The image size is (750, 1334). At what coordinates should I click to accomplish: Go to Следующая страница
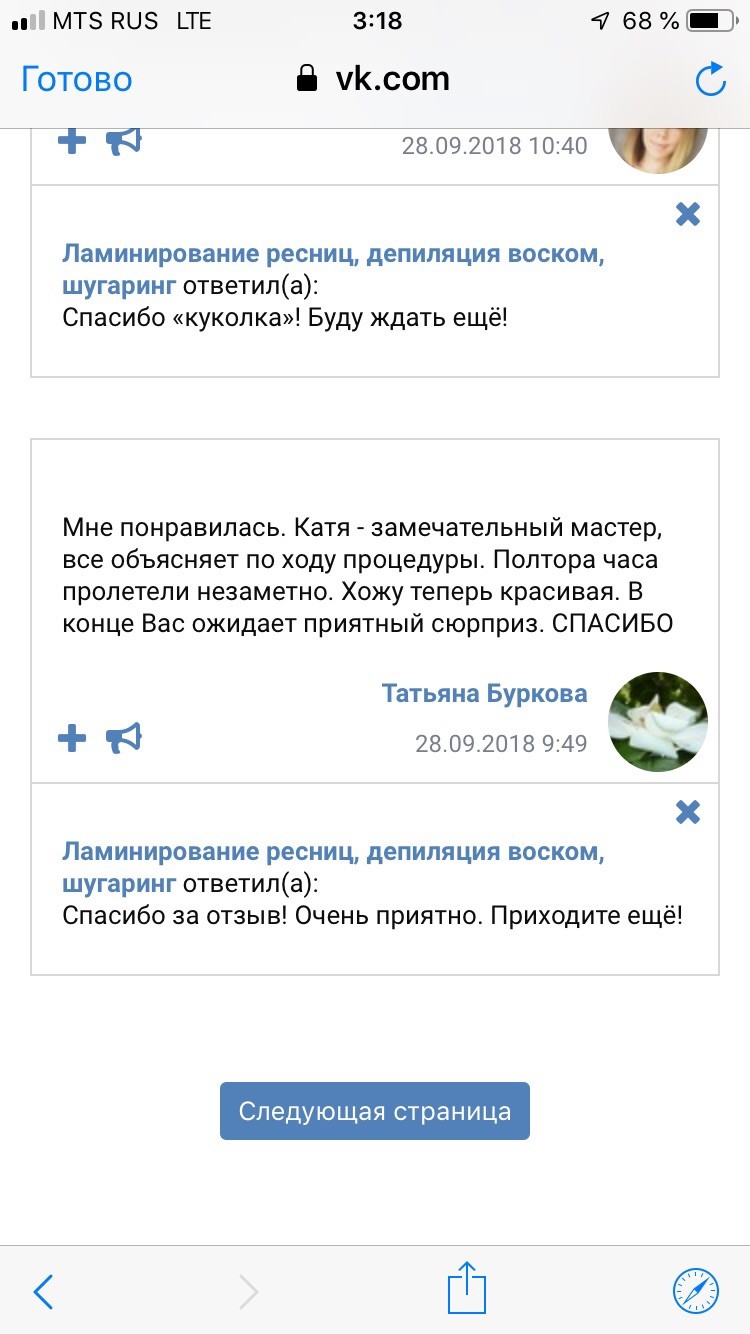click(375, 1111)
